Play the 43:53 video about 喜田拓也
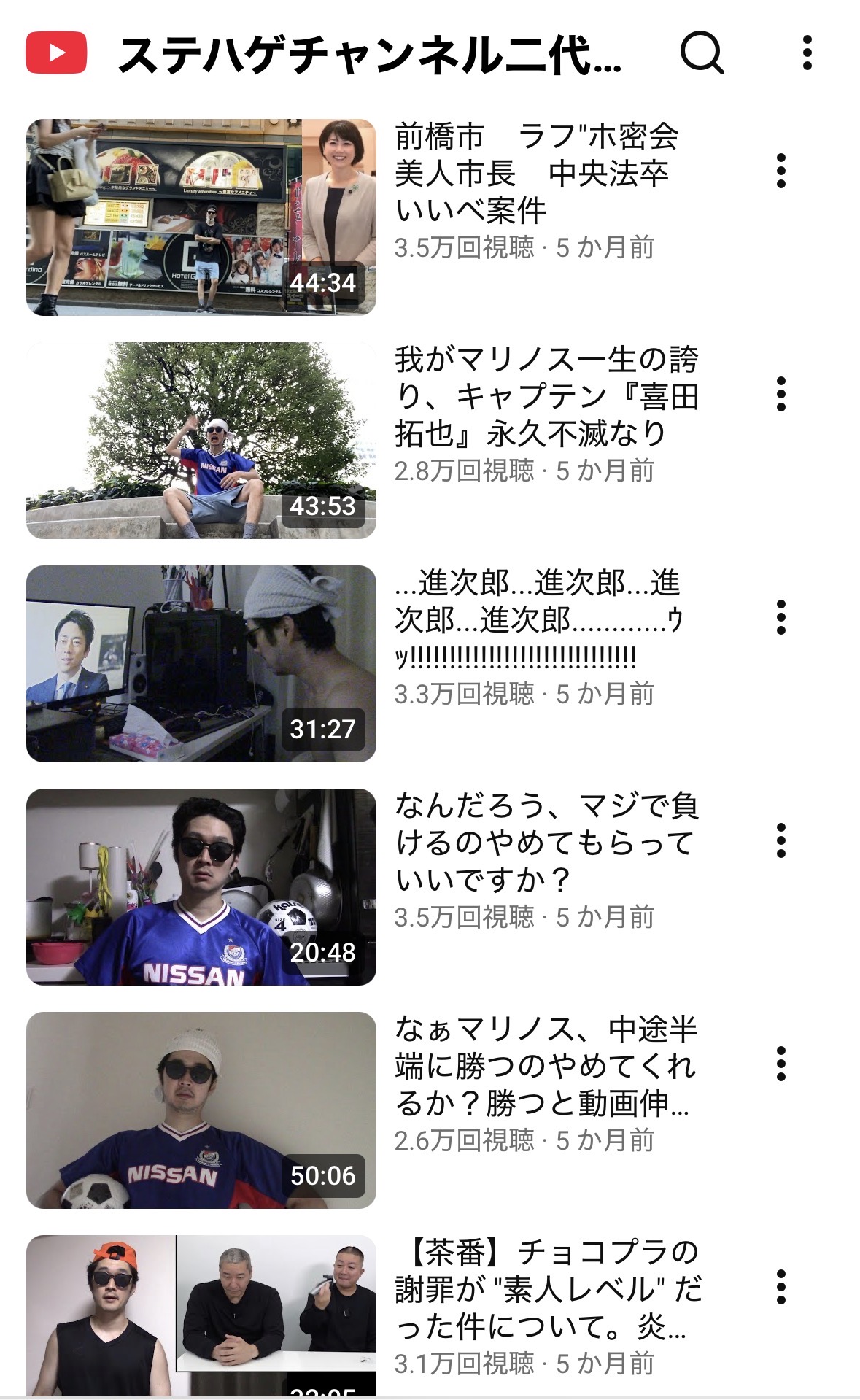 tap(201, 440)
